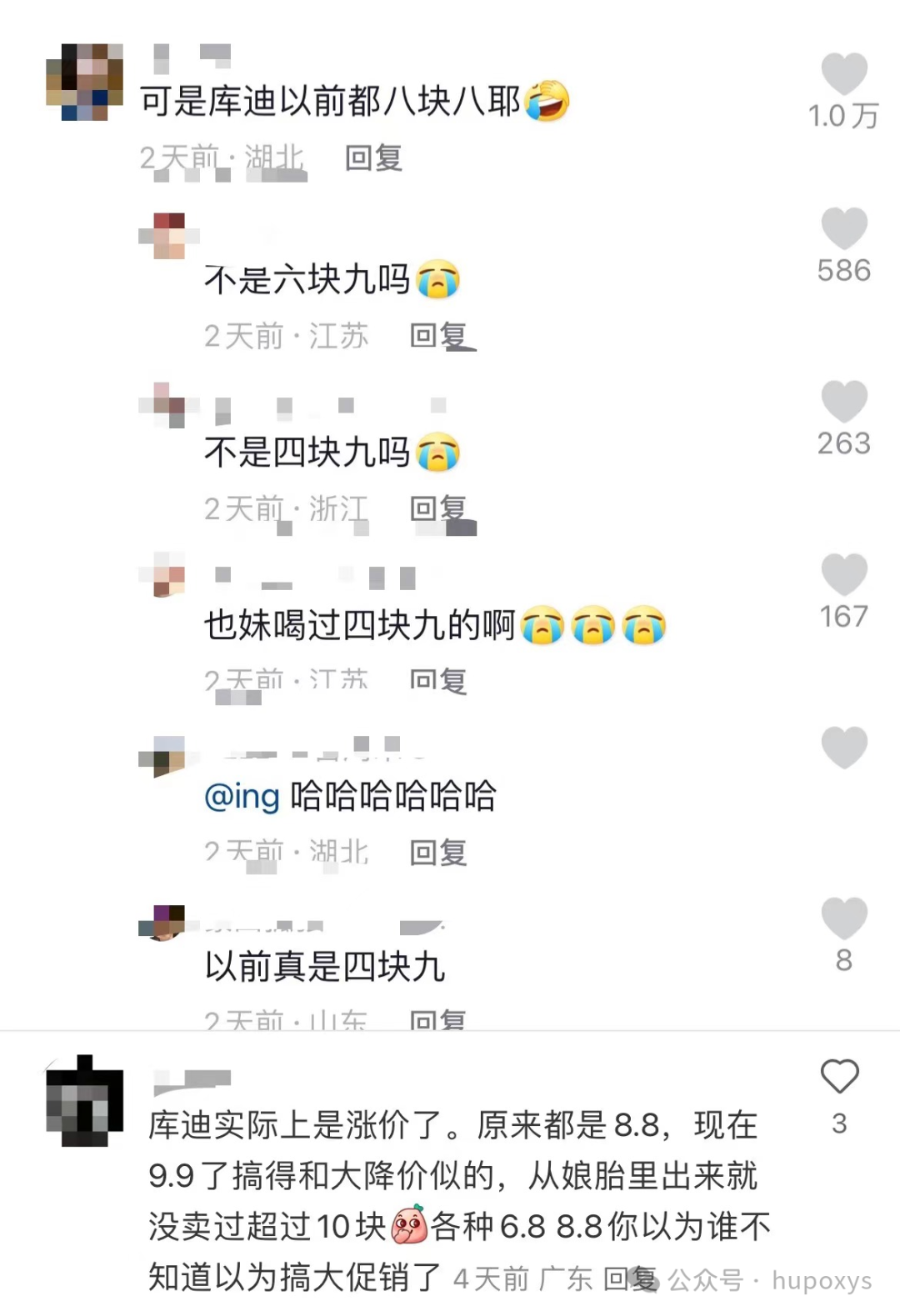Like the comment "也妹喝过四块九的啊"
This screenshot has height=1316, width=900.
[843, 575]
